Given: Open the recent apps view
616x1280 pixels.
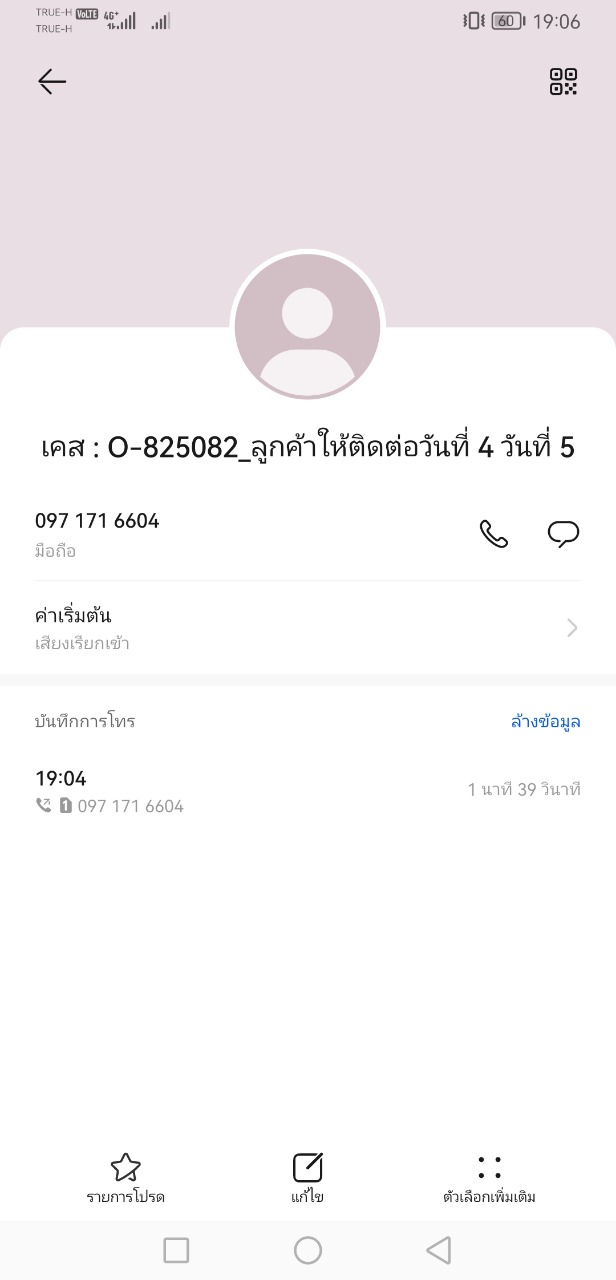Looking at the screenshot, I should [x=176, y=1250].
